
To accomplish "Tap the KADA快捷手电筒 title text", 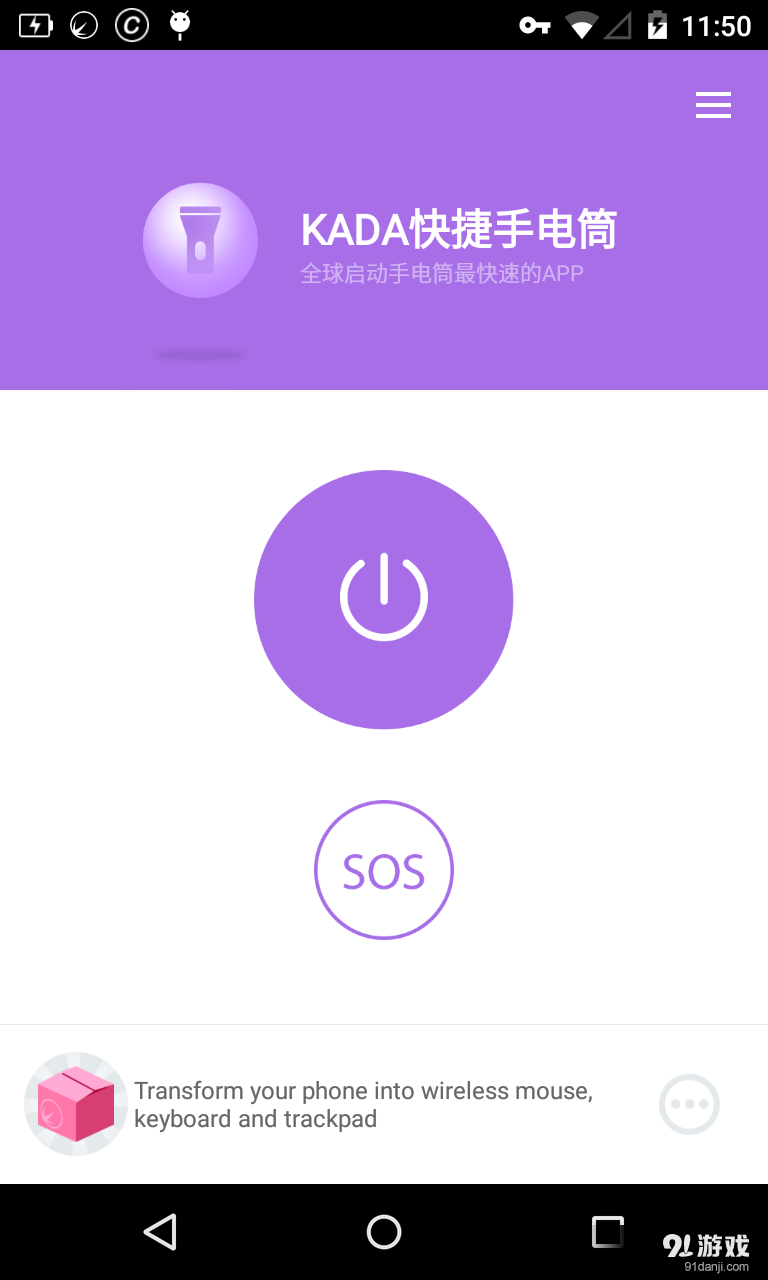I will click(x=459, y=228).
